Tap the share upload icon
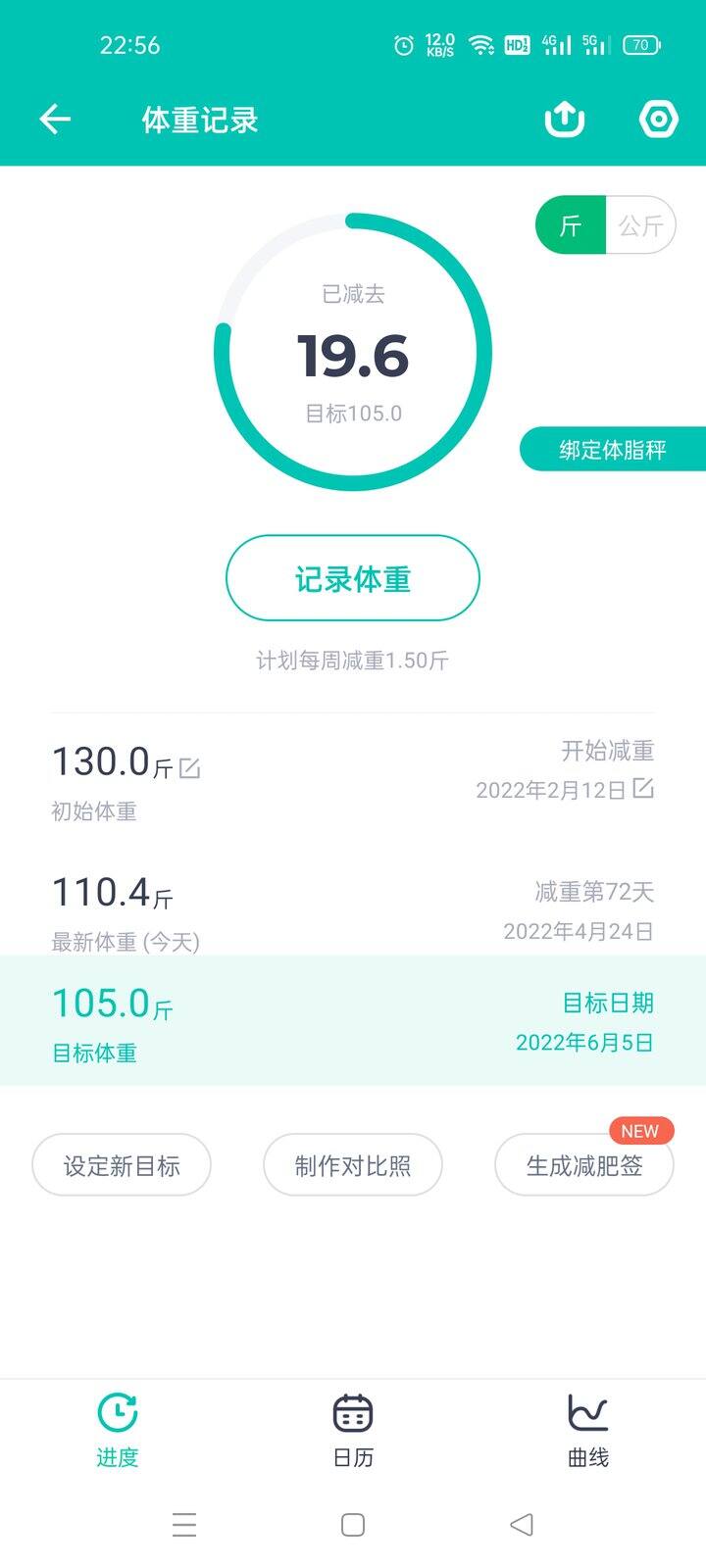 [x=565, y=120]
